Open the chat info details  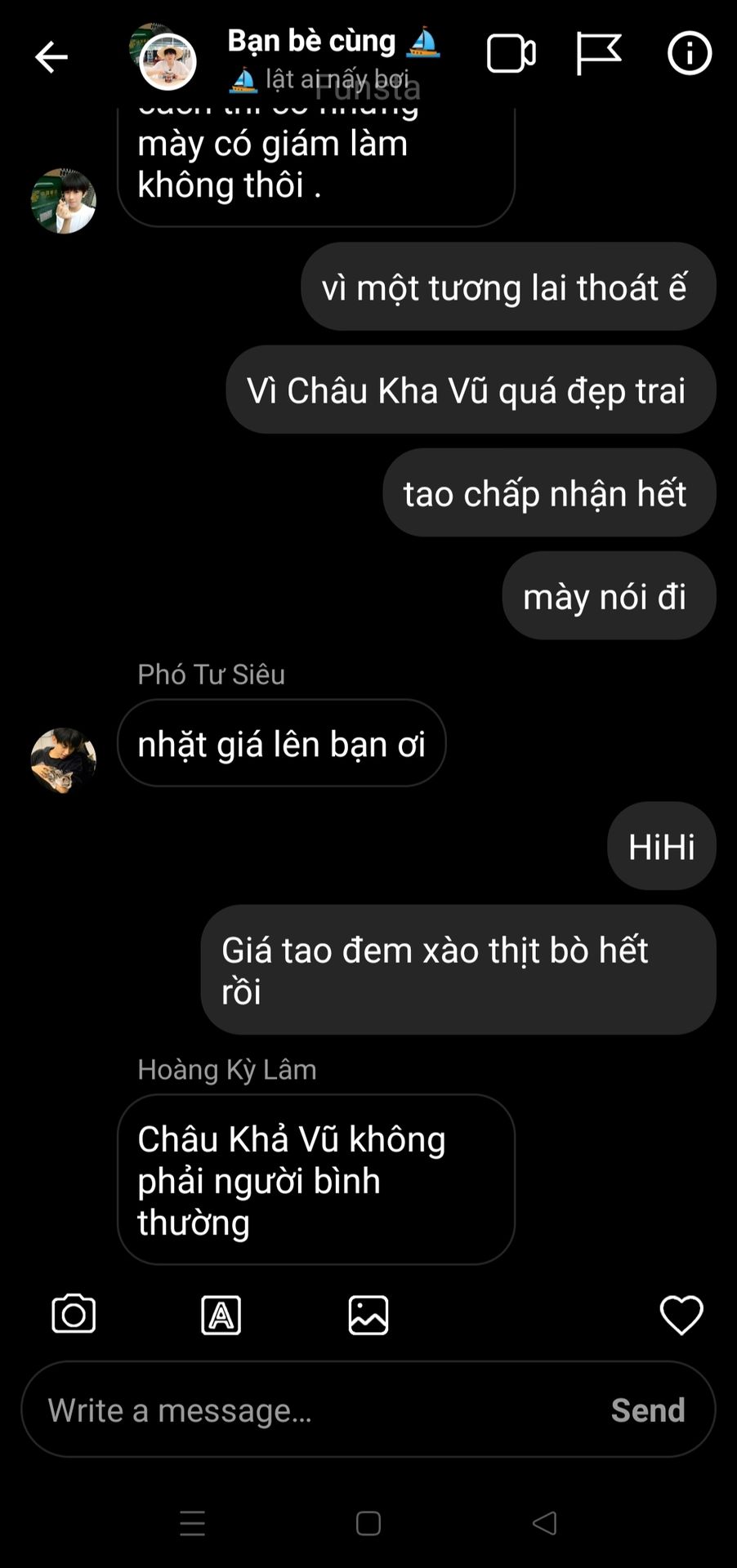click(690, 55)
